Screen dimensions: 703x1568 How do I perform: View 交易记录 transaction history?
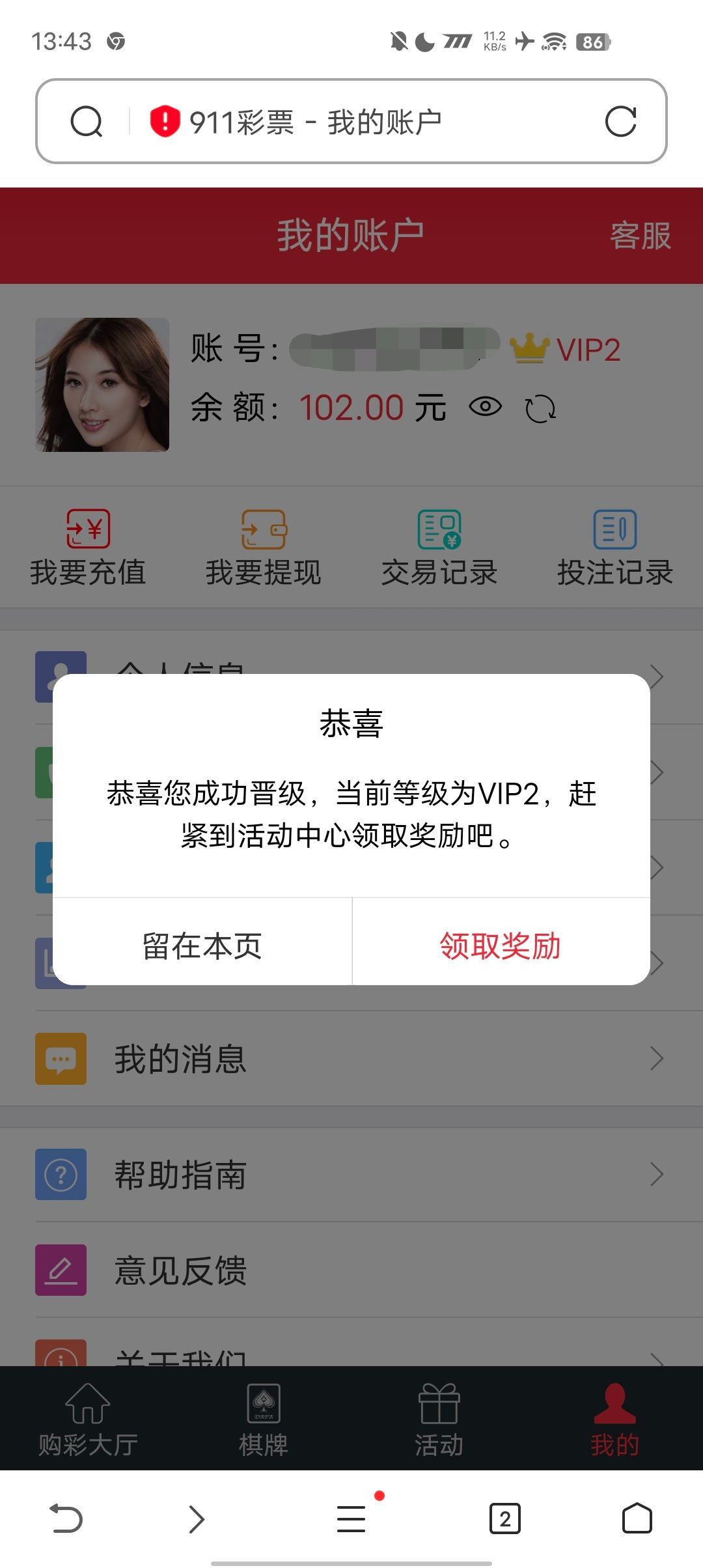click(x=439, y=548)
